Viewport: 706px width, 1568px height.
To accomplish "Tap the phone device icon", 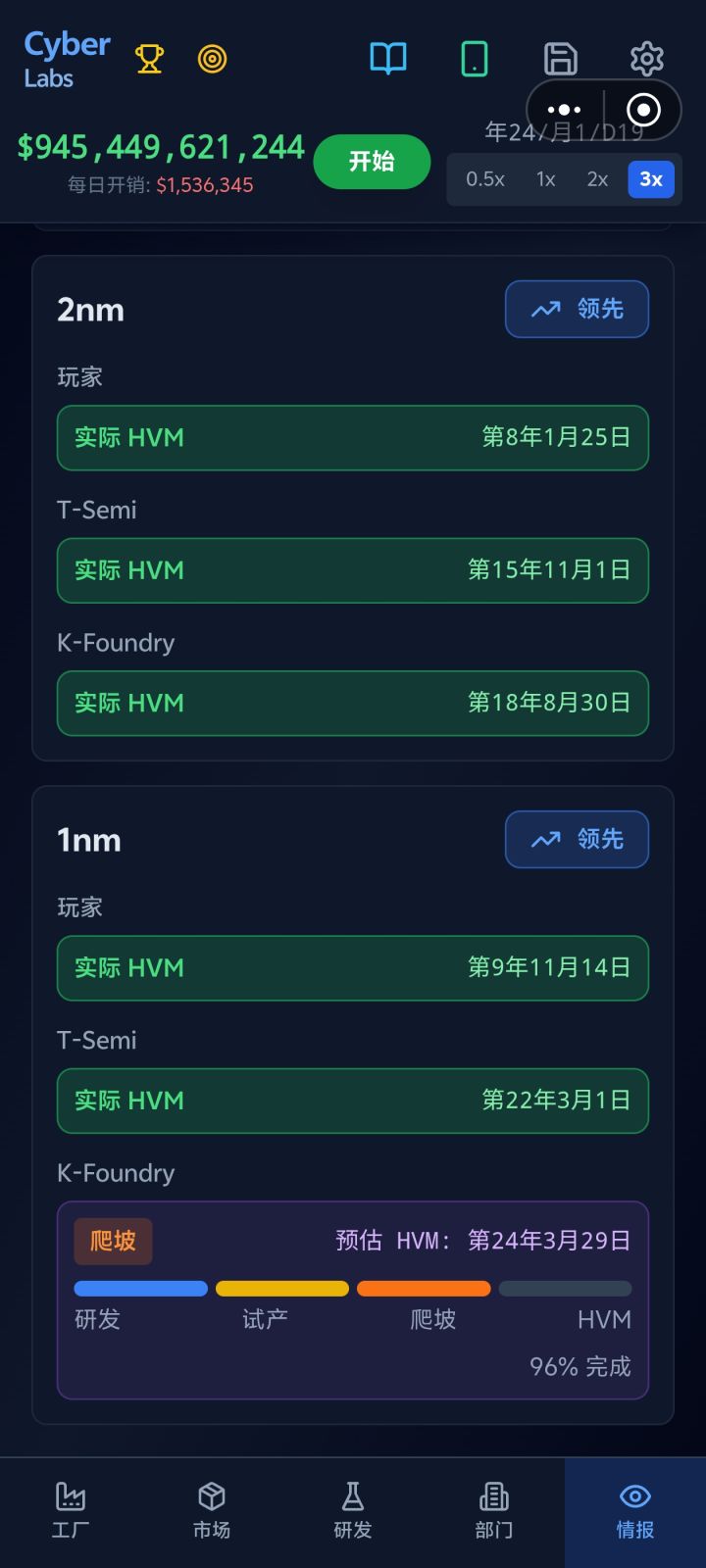I will click(x=475, y=59).
